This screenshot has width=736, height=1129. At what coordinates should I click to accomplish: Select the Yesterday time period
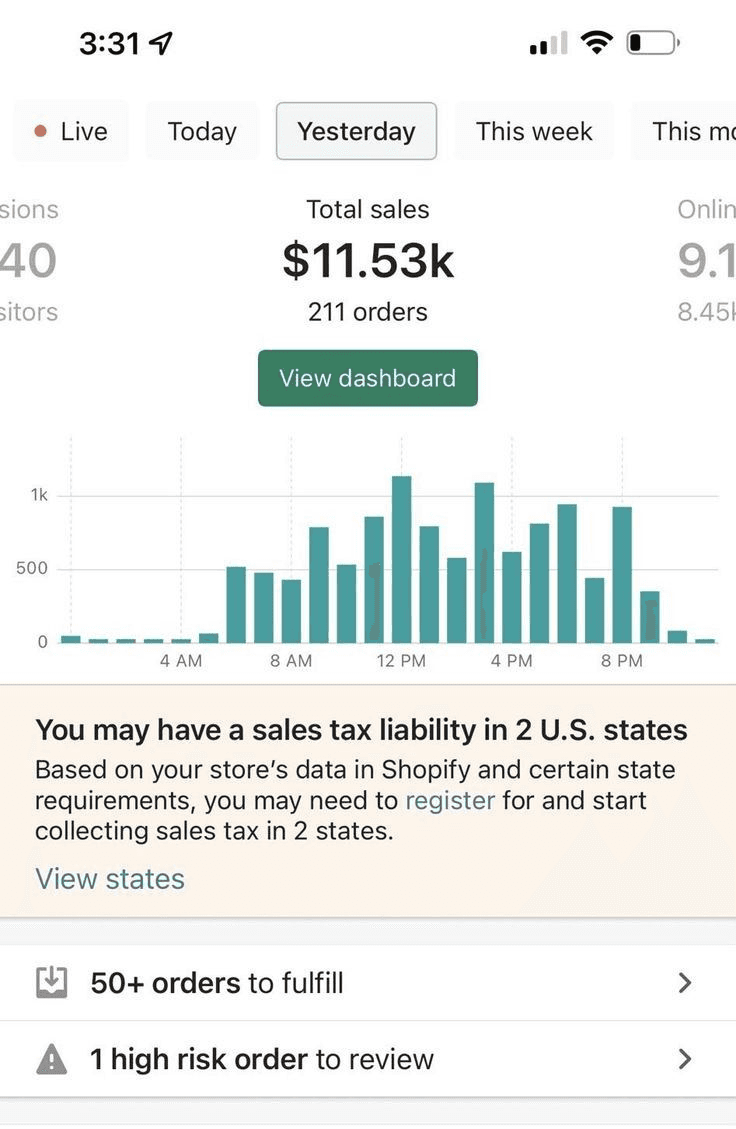click(x=357, y=131)
